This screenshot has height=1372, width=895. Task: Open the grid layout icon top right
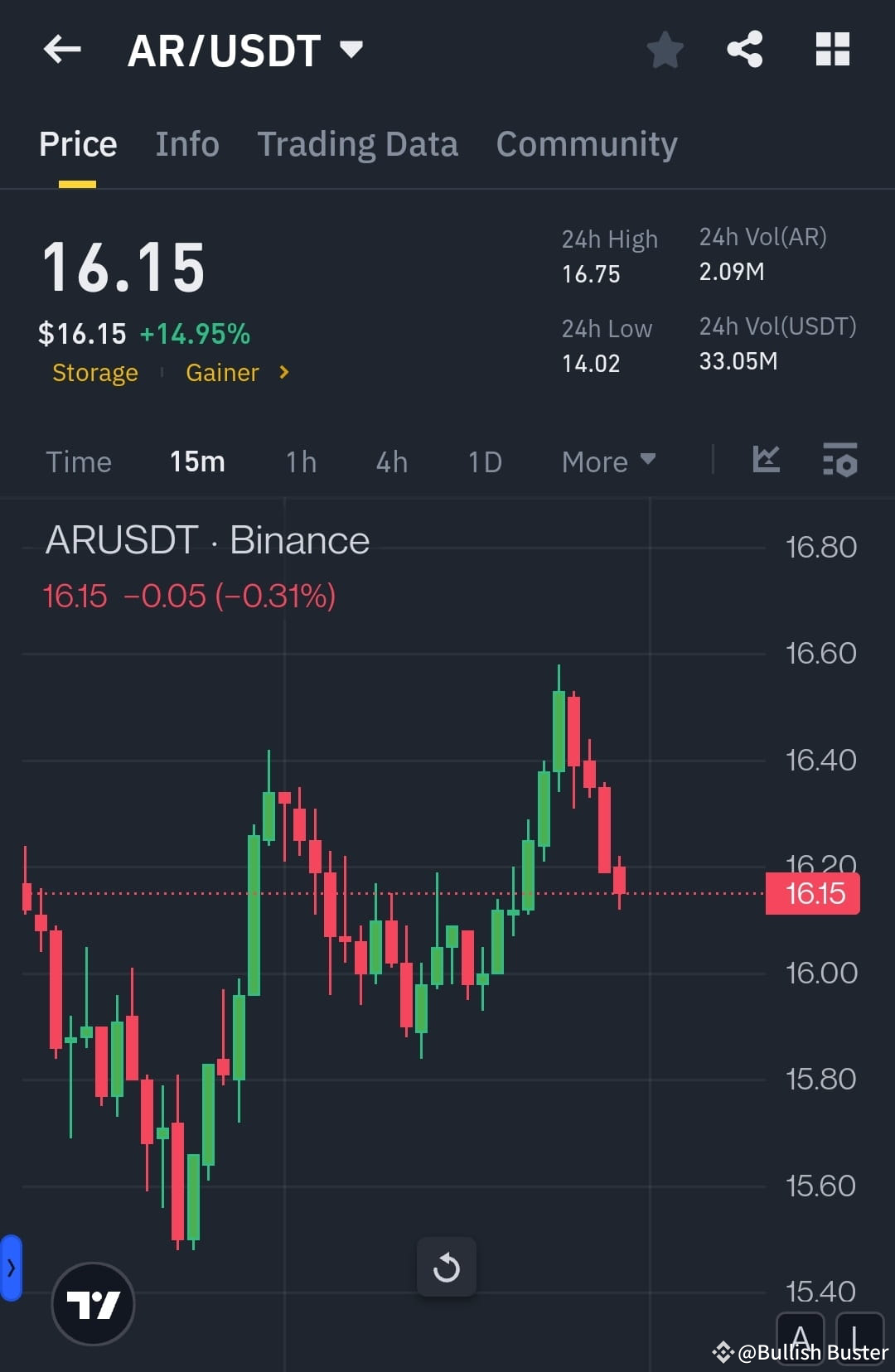(832, 50)
